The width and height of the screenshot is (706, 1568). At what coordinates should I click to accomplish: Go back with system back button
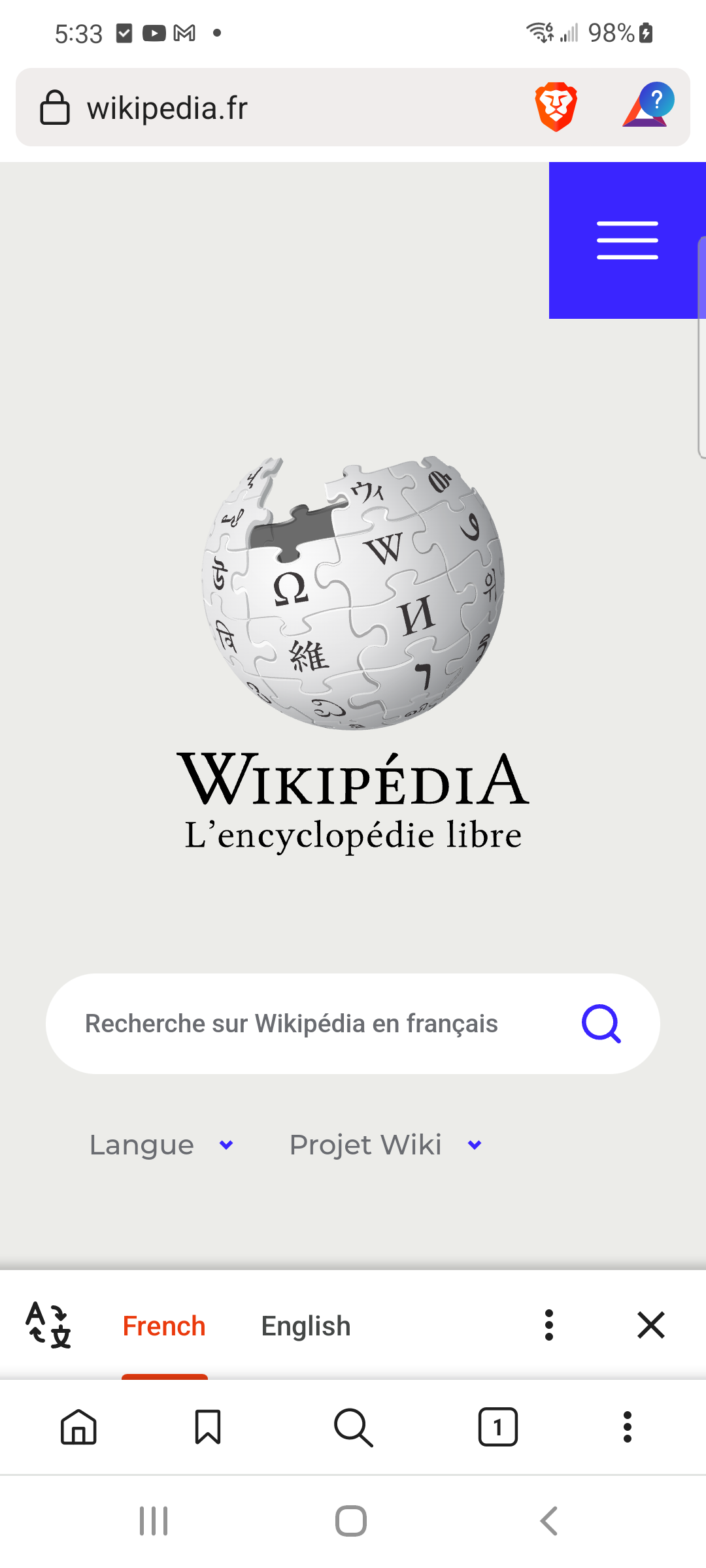point(549,1521)
